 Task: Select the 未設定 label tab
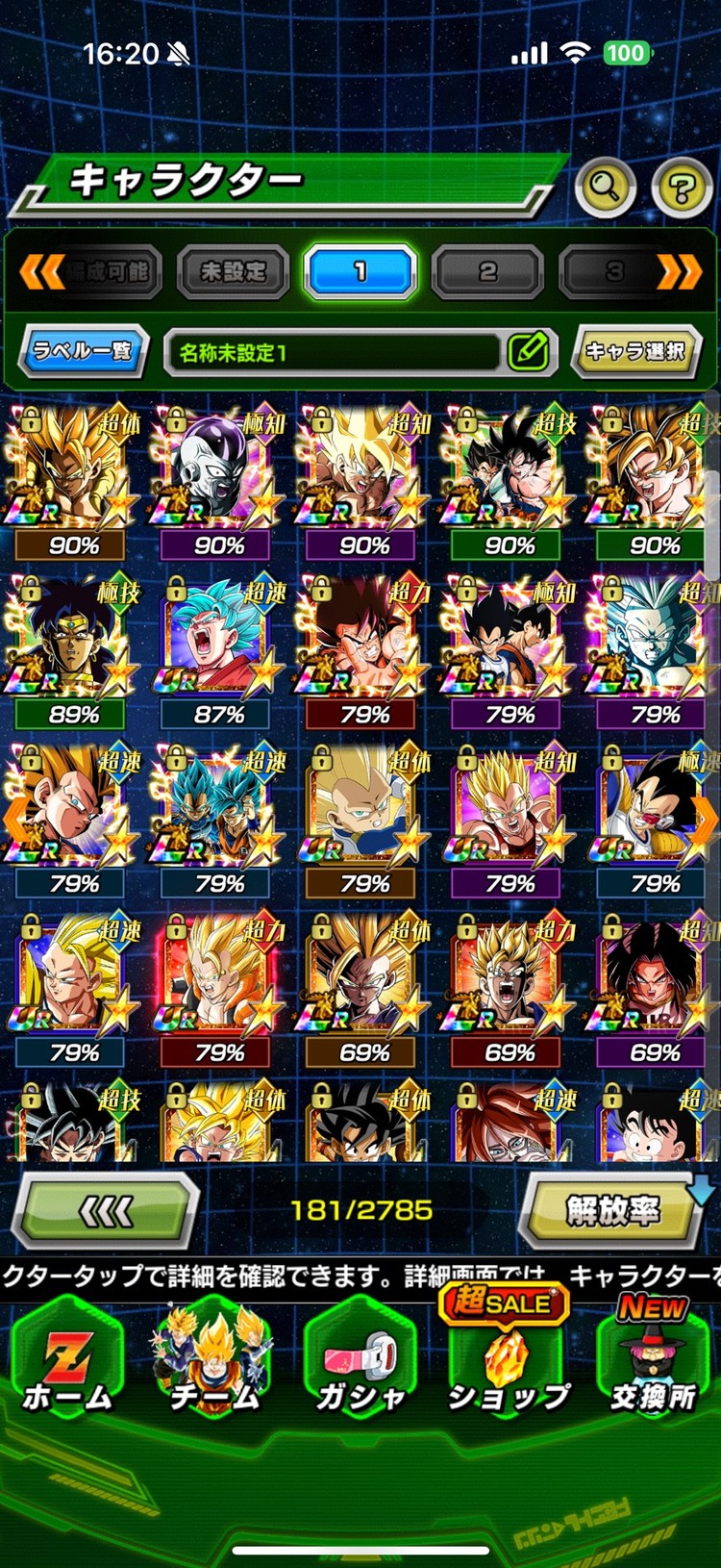click(233, 272)
